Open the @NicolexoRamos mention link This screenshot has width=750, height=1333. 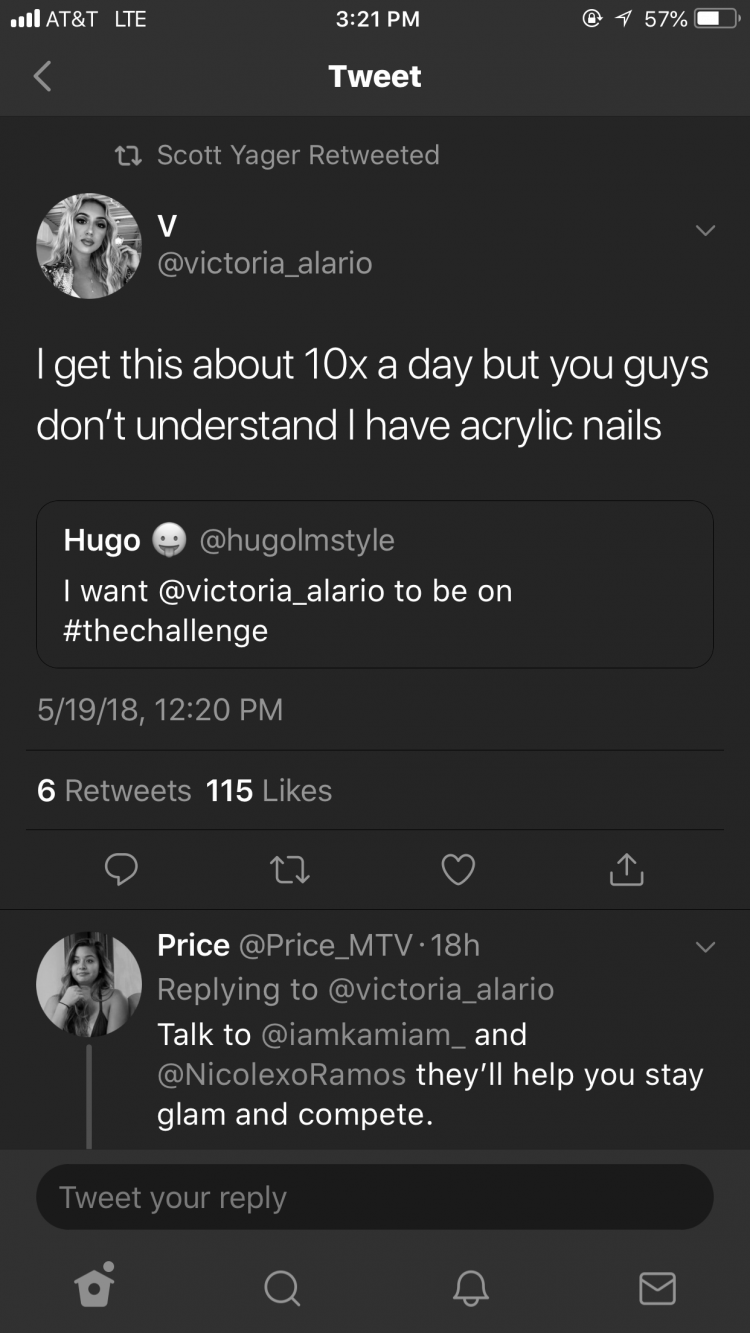point(281,1074)
